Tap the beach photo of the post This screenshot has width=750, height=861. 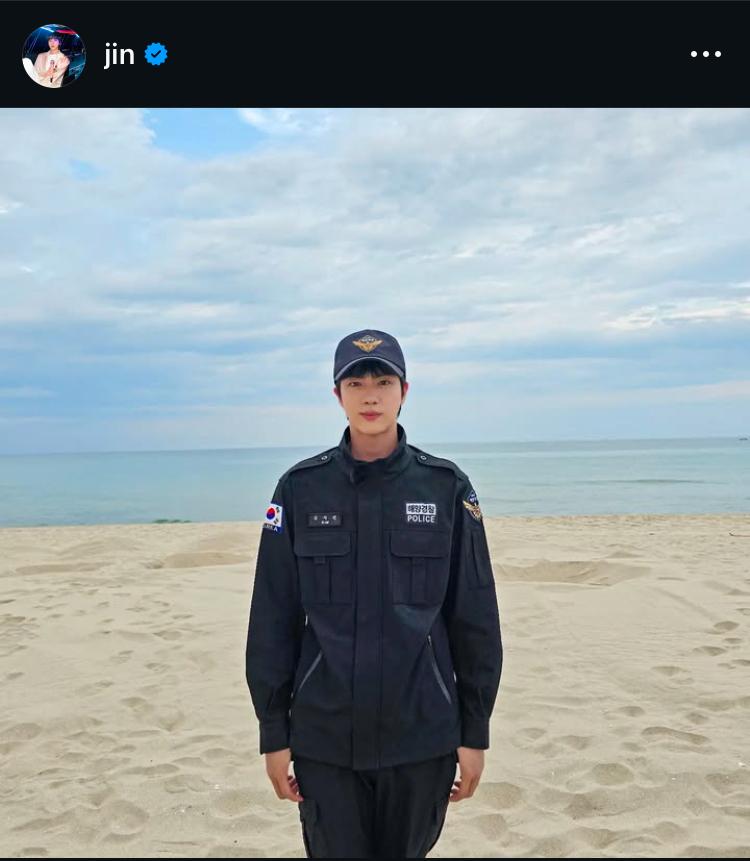tap(375, 480)
